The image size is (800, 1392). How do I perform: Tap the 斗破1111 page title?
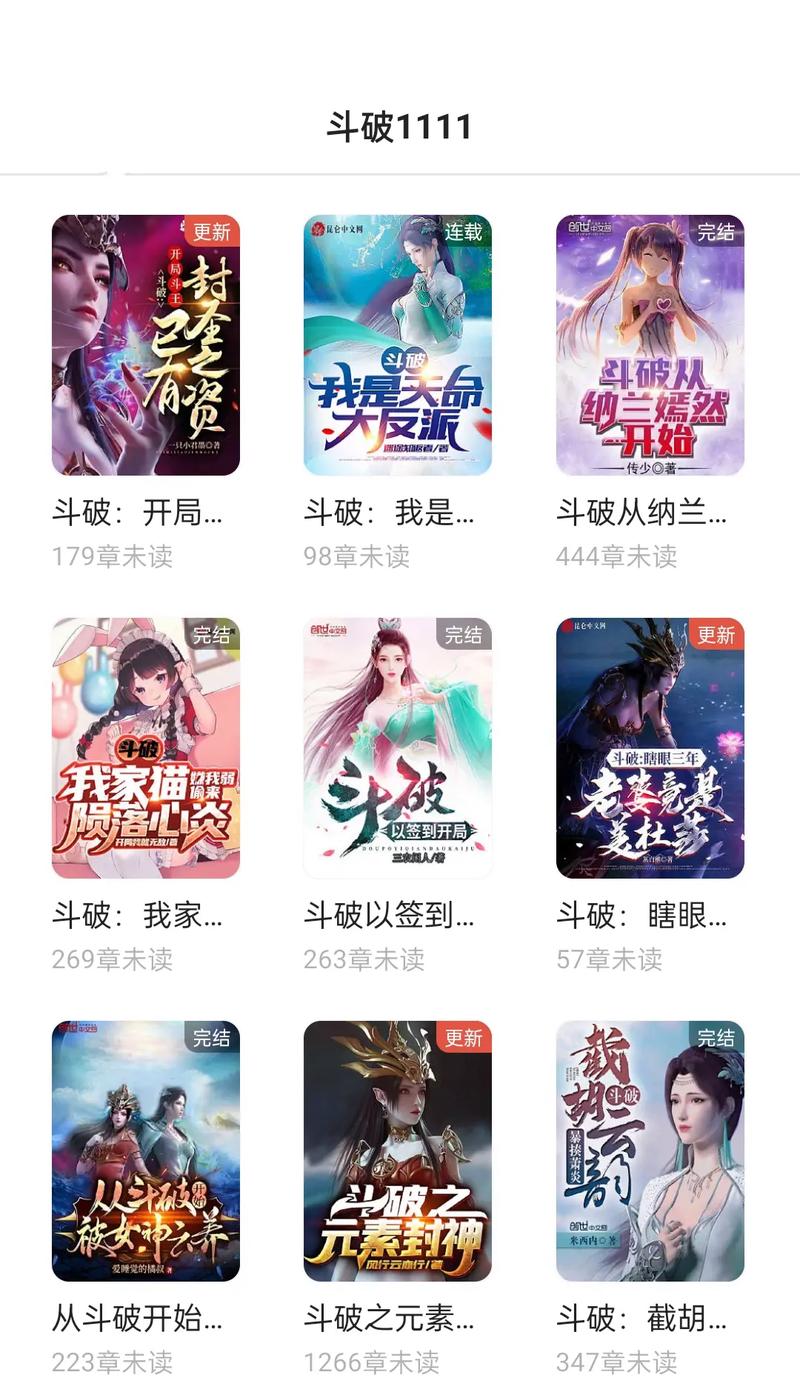[400, 126]
